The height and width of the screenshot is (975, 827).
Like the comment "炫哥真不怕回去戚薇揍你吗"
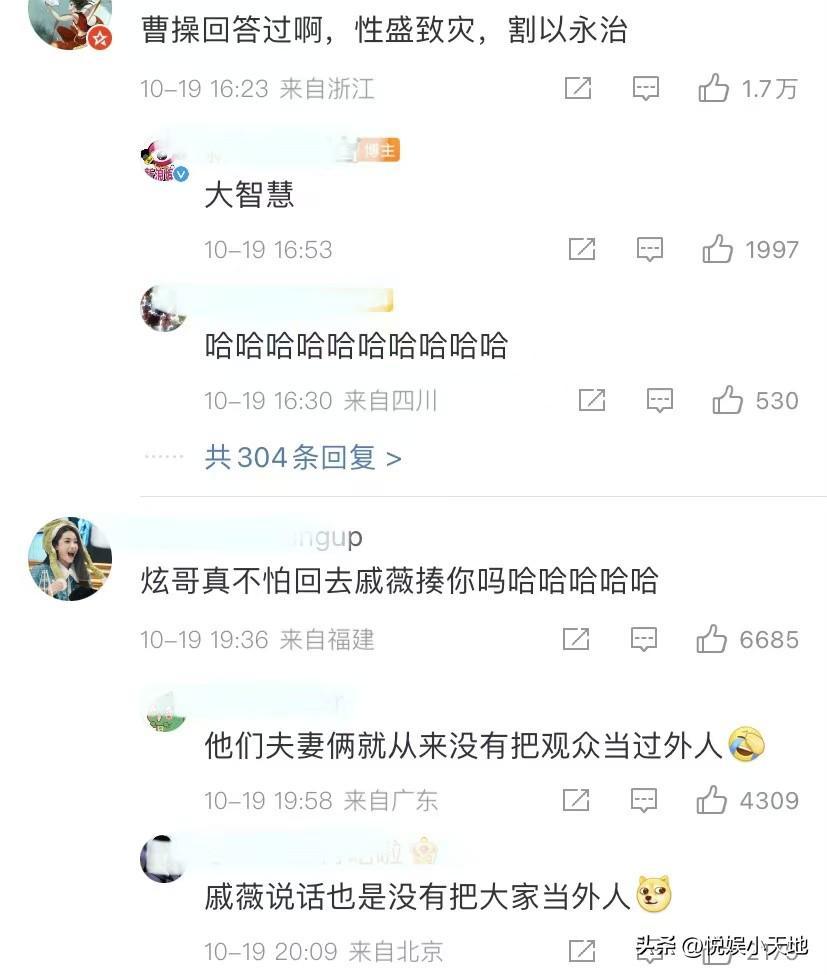[712, 639]
